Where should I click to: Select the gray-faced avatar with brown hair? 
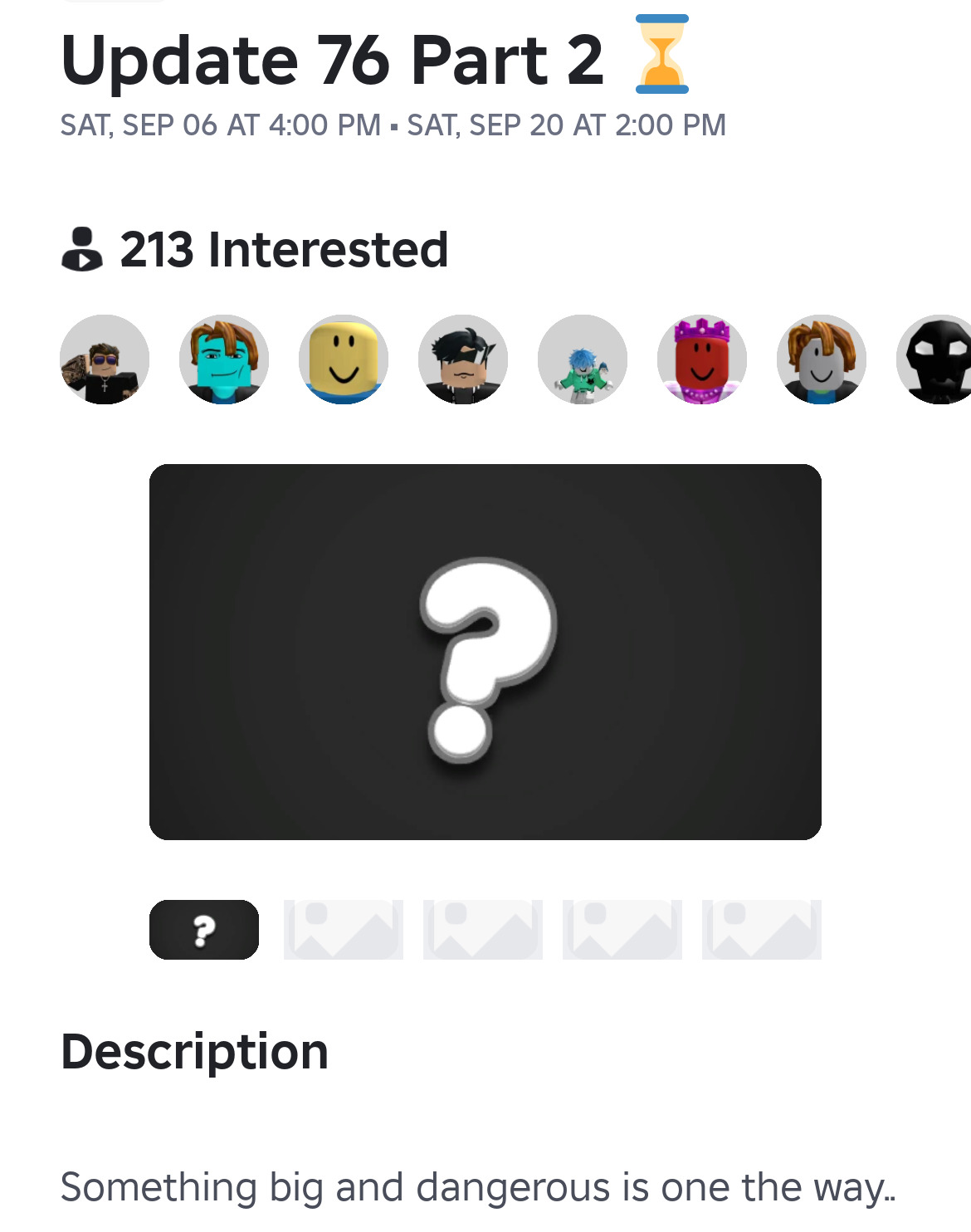(822, 359)
